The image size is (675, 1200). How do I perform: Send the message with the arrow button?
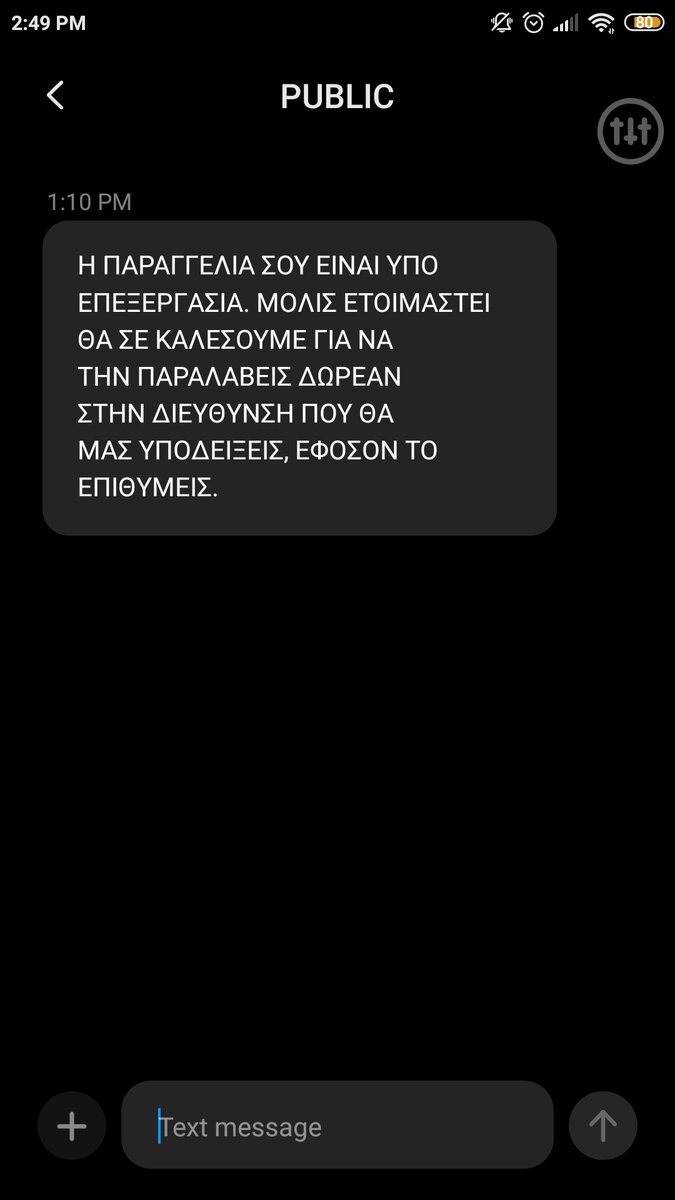tap(602, 1127)
